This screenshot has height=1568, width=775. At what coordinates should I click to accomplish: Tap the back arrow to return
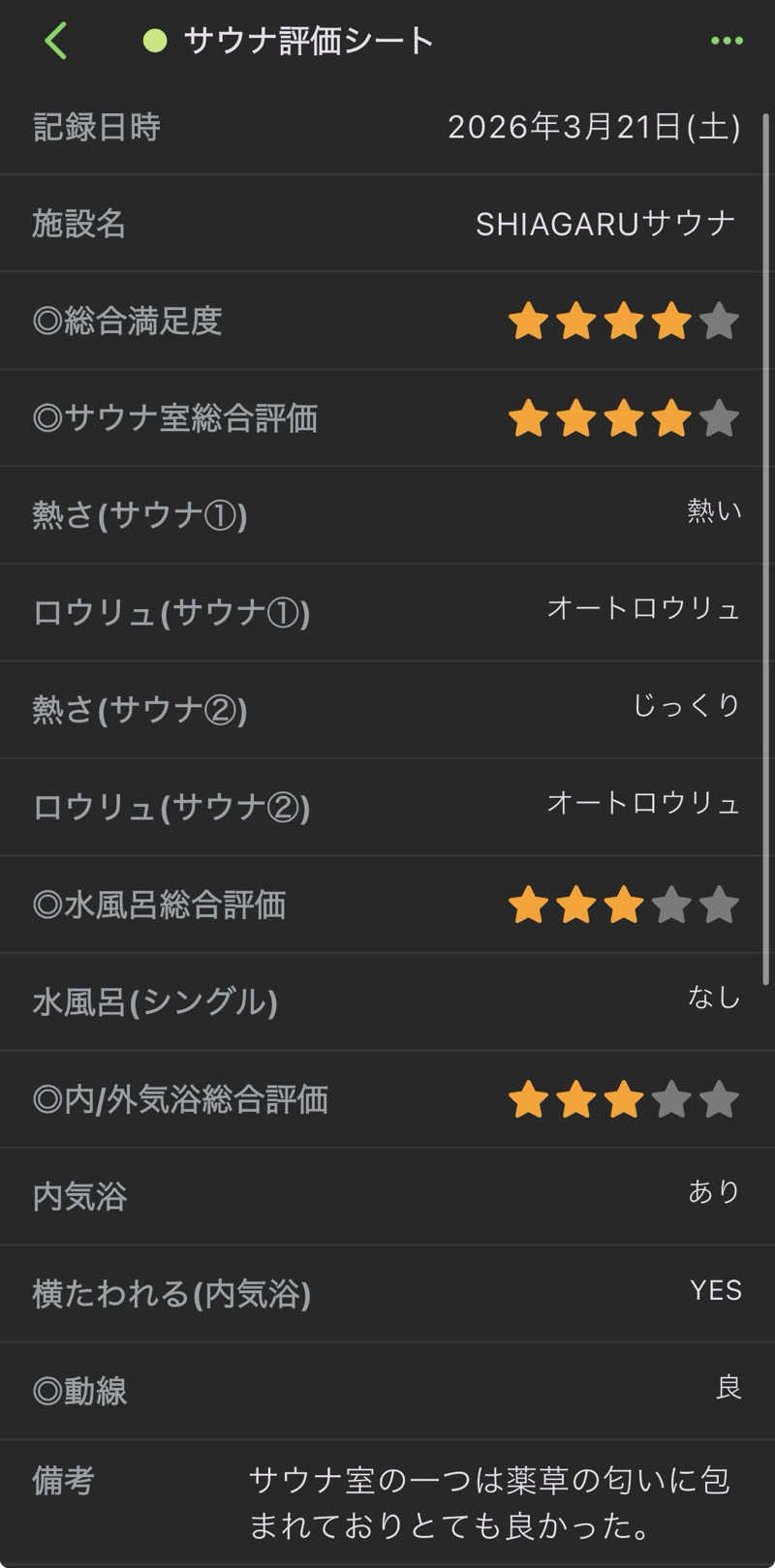[x=55, y=41]
